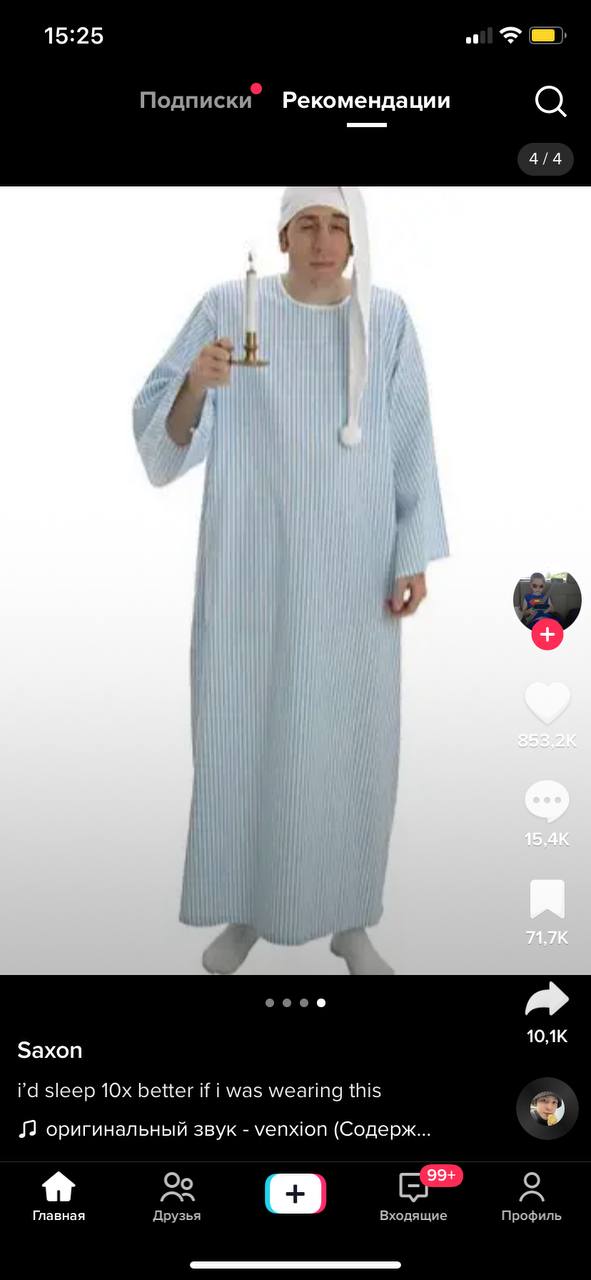Open the Входящие inbox tab
591x1280 pixels.
(413, 1196)
